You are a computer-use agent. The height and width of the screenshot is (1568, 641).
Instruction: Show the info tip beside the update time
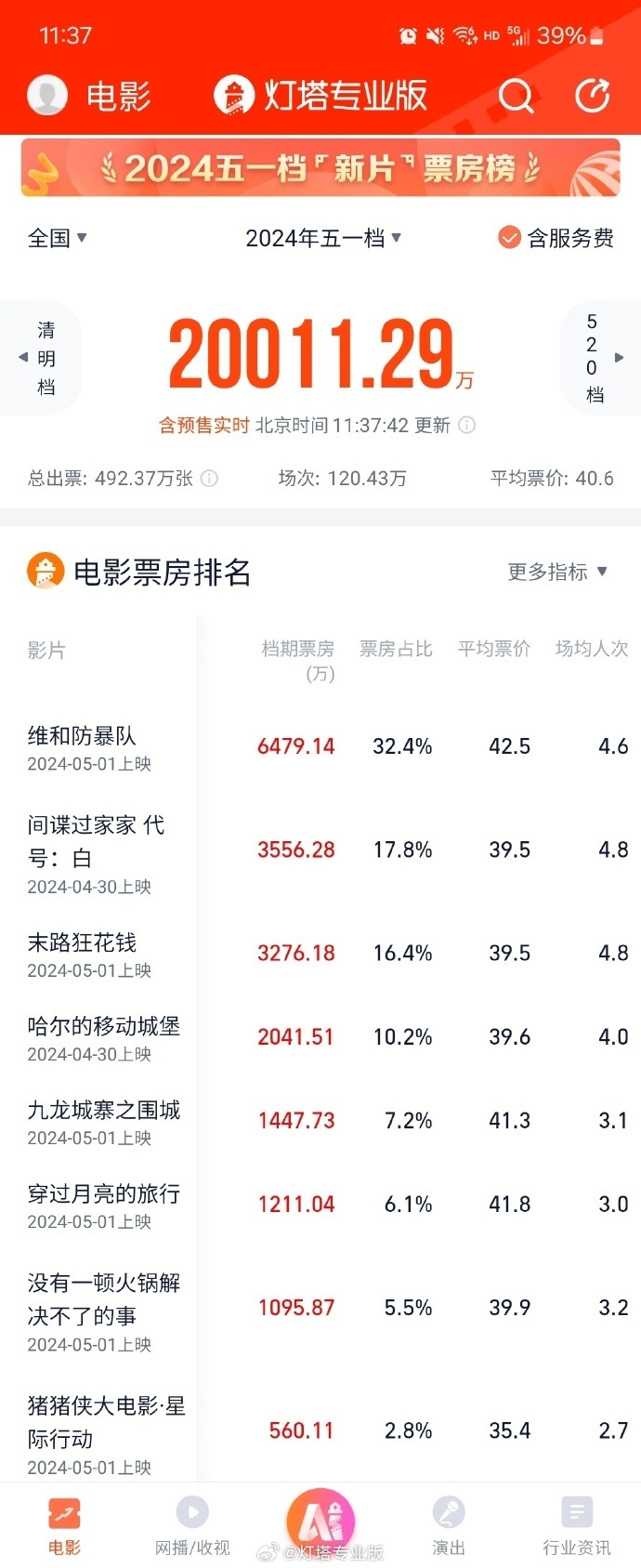[x=467, y=425]
